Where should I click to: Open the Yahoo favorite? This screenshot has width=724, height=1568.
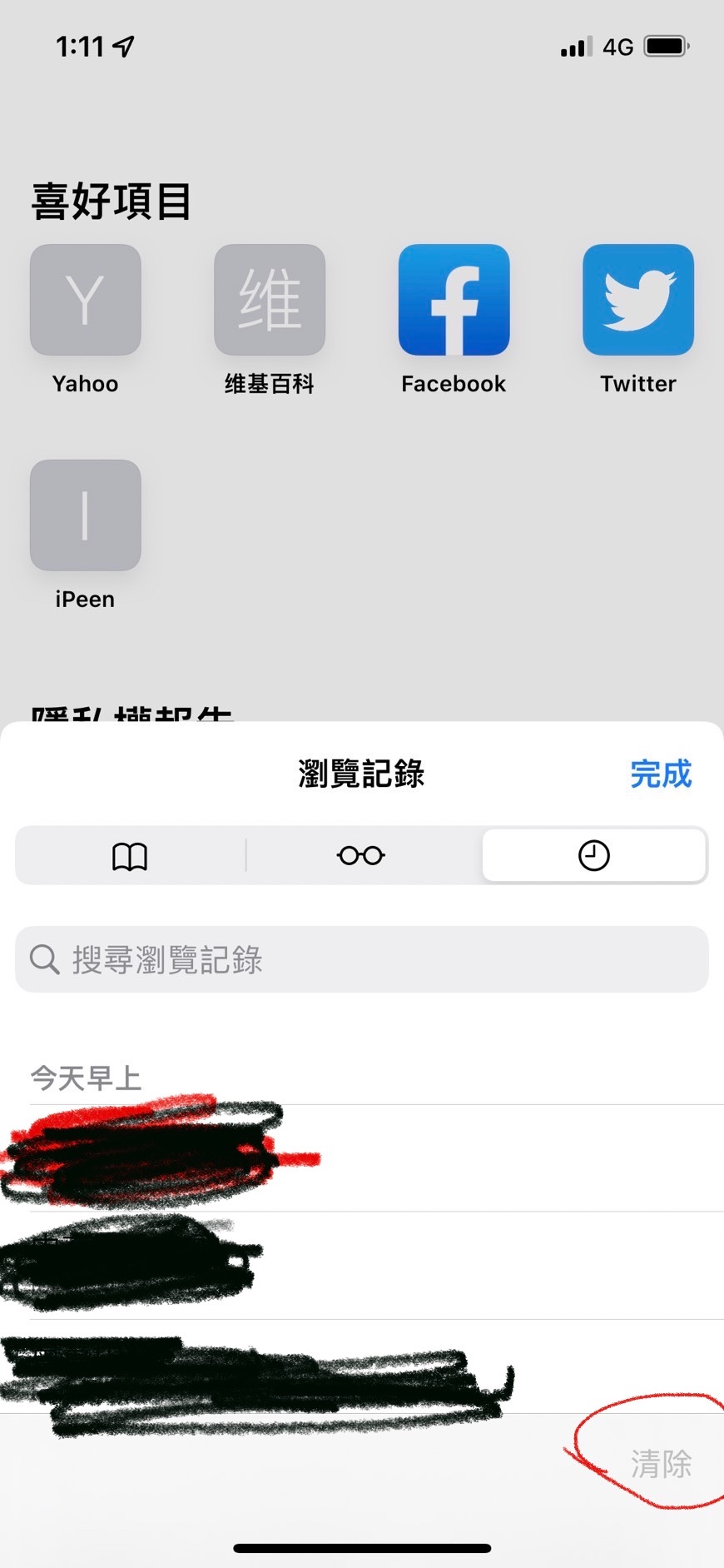(86, 300)
